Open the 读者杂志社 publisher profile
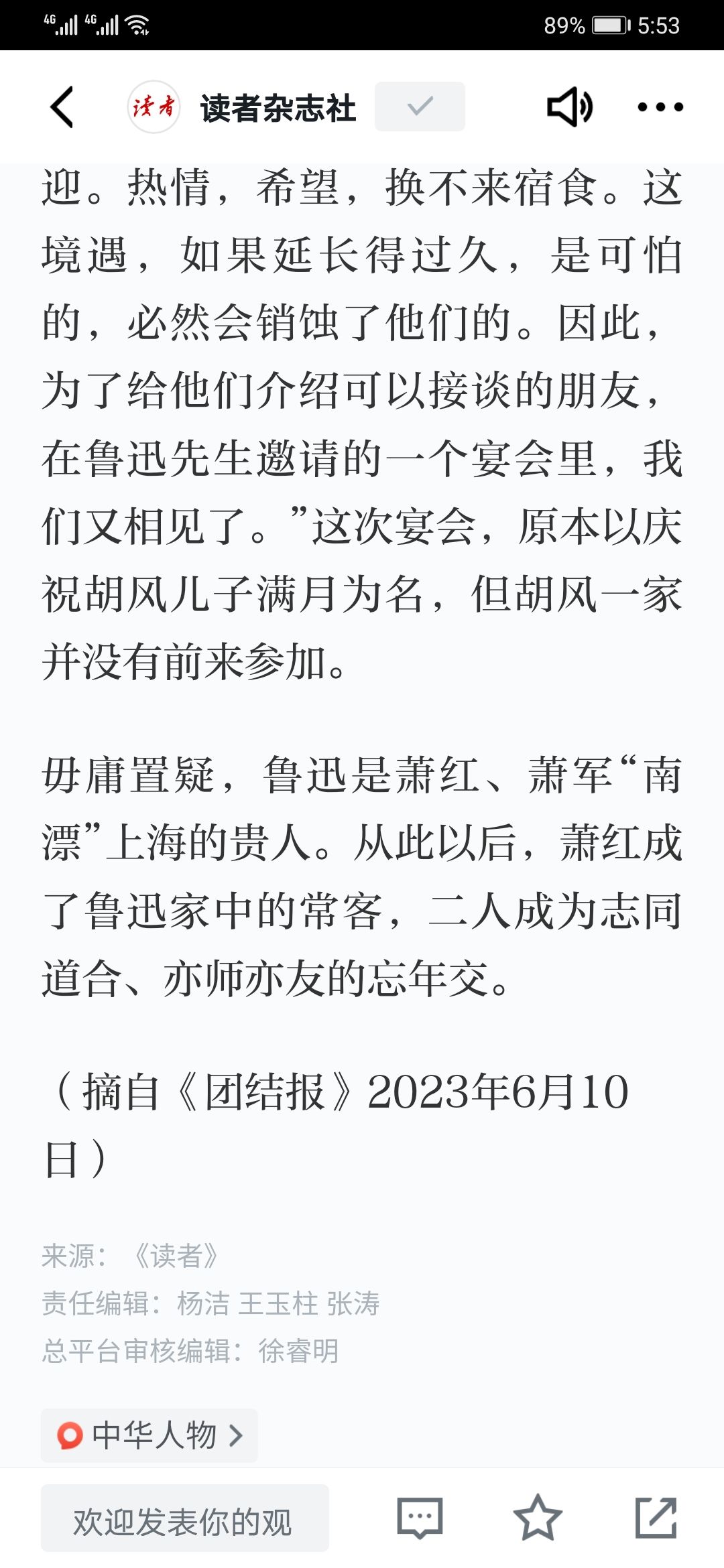 point(278,108)
